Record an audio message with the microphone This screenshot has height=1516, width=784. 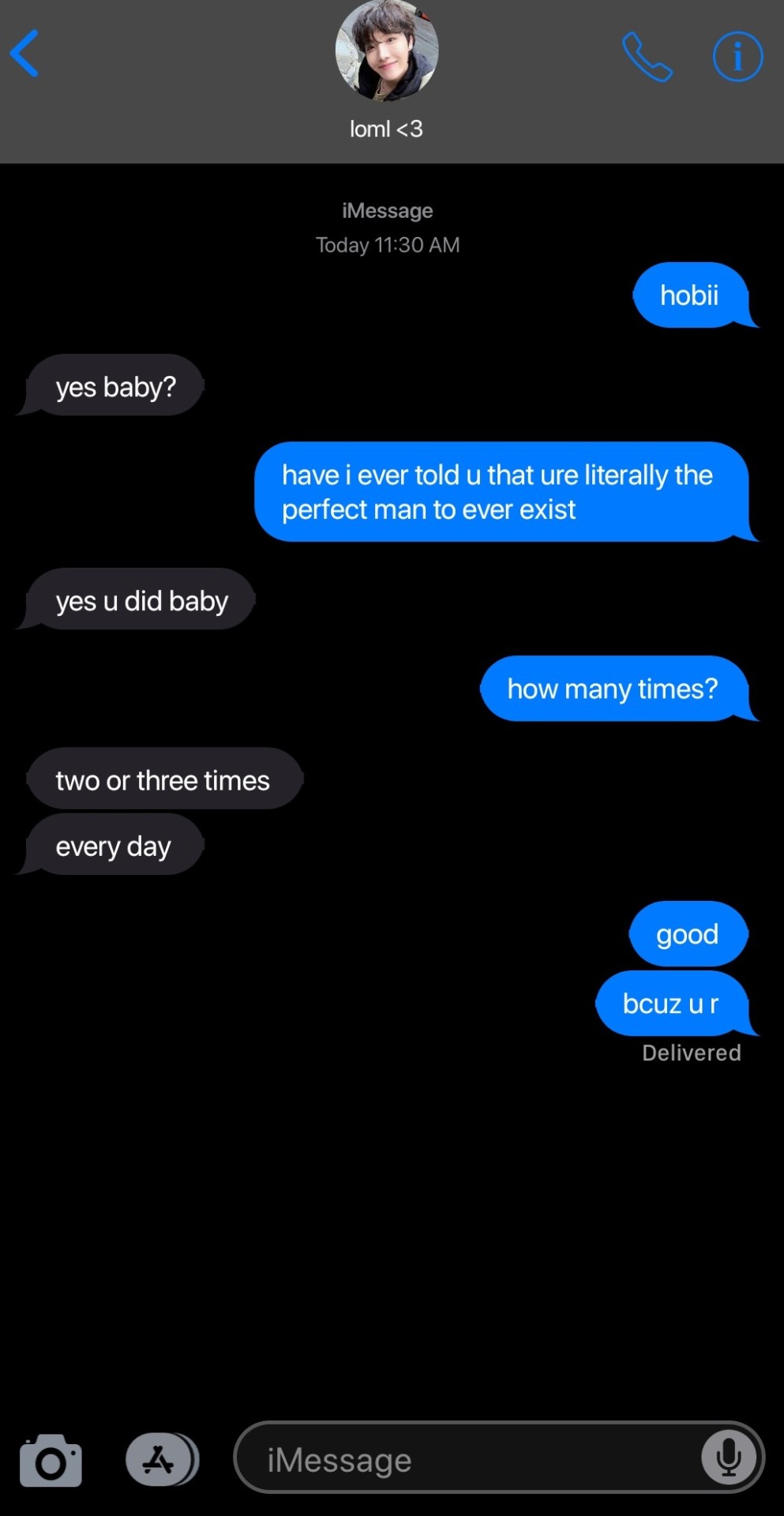pyautogui.click(x=728, y=1458)
